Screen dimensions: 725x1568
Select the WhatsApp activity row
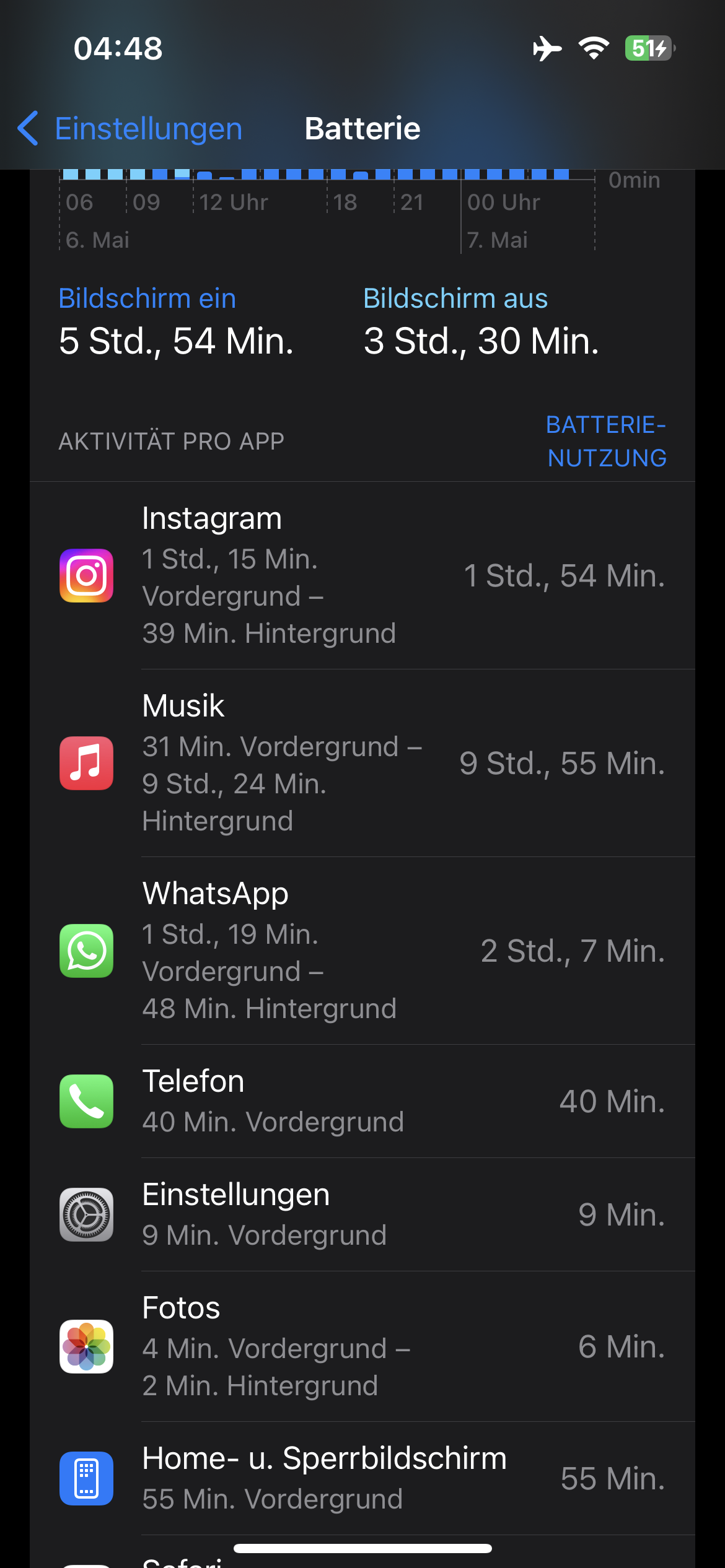tap(362, 951)
